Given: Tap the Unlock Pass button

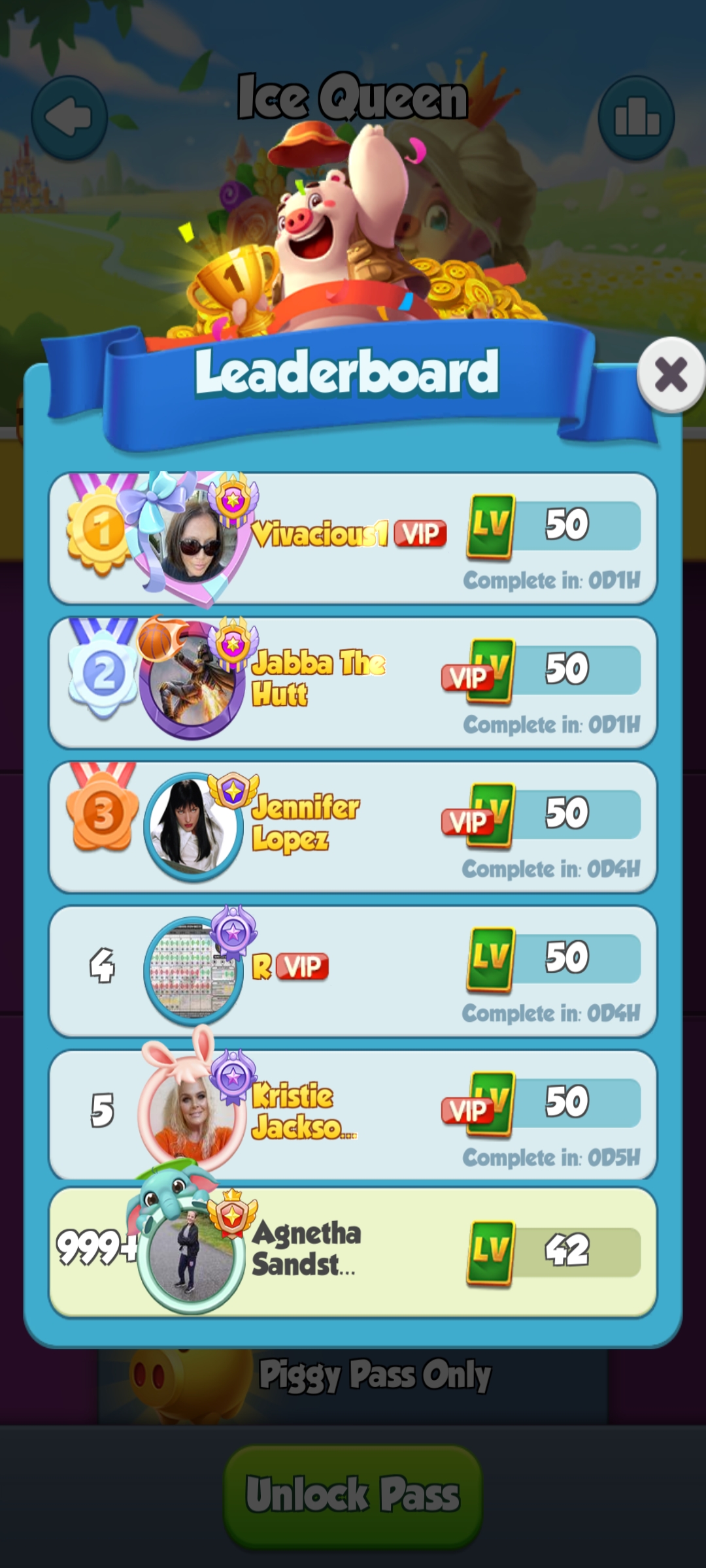Looking at the screenshot, I should tap(353, 1495).
